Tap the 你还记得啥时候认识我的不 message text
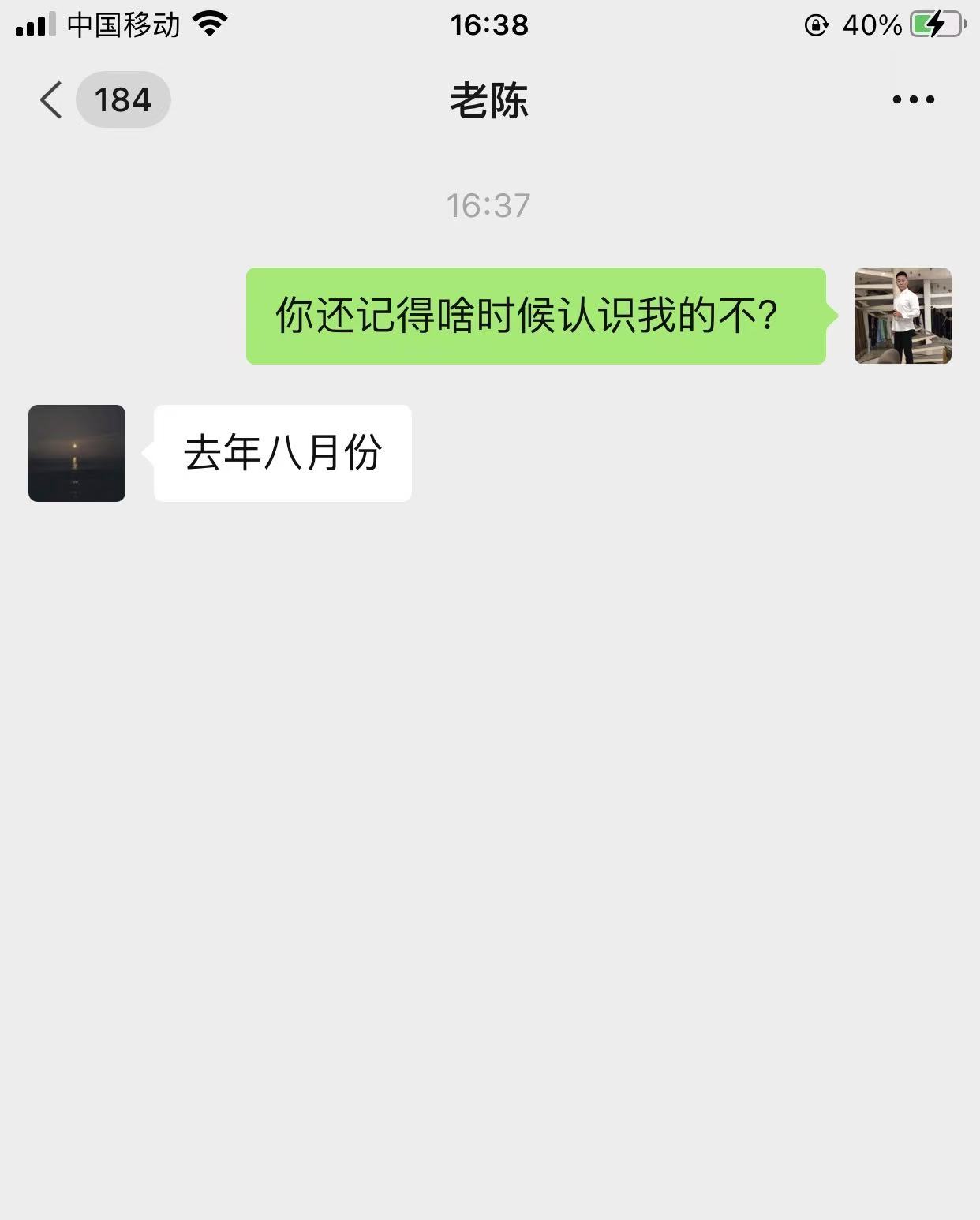 (x=525, y=314)
